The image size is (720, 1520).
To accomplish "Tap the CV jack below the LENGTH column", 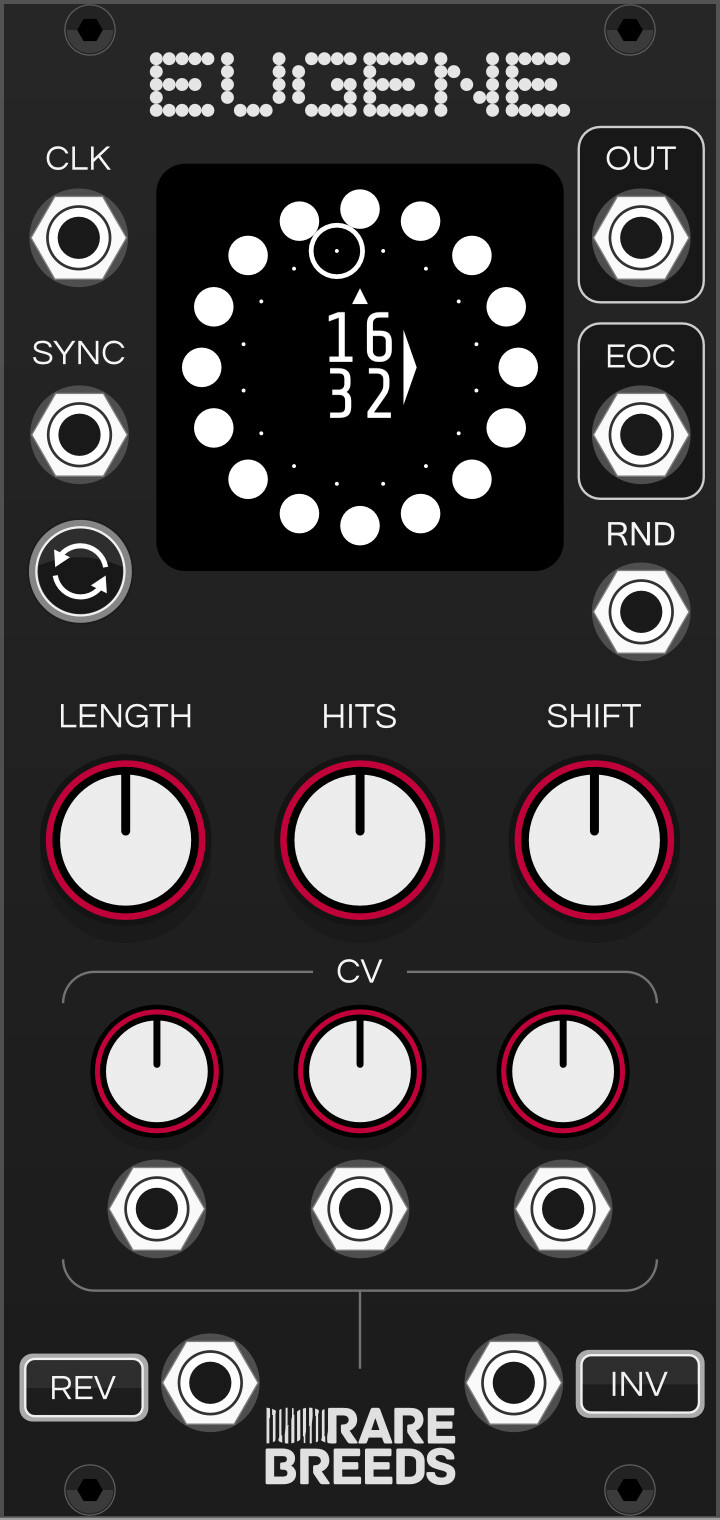I will pyautogui.click(x=157, y=1209).
